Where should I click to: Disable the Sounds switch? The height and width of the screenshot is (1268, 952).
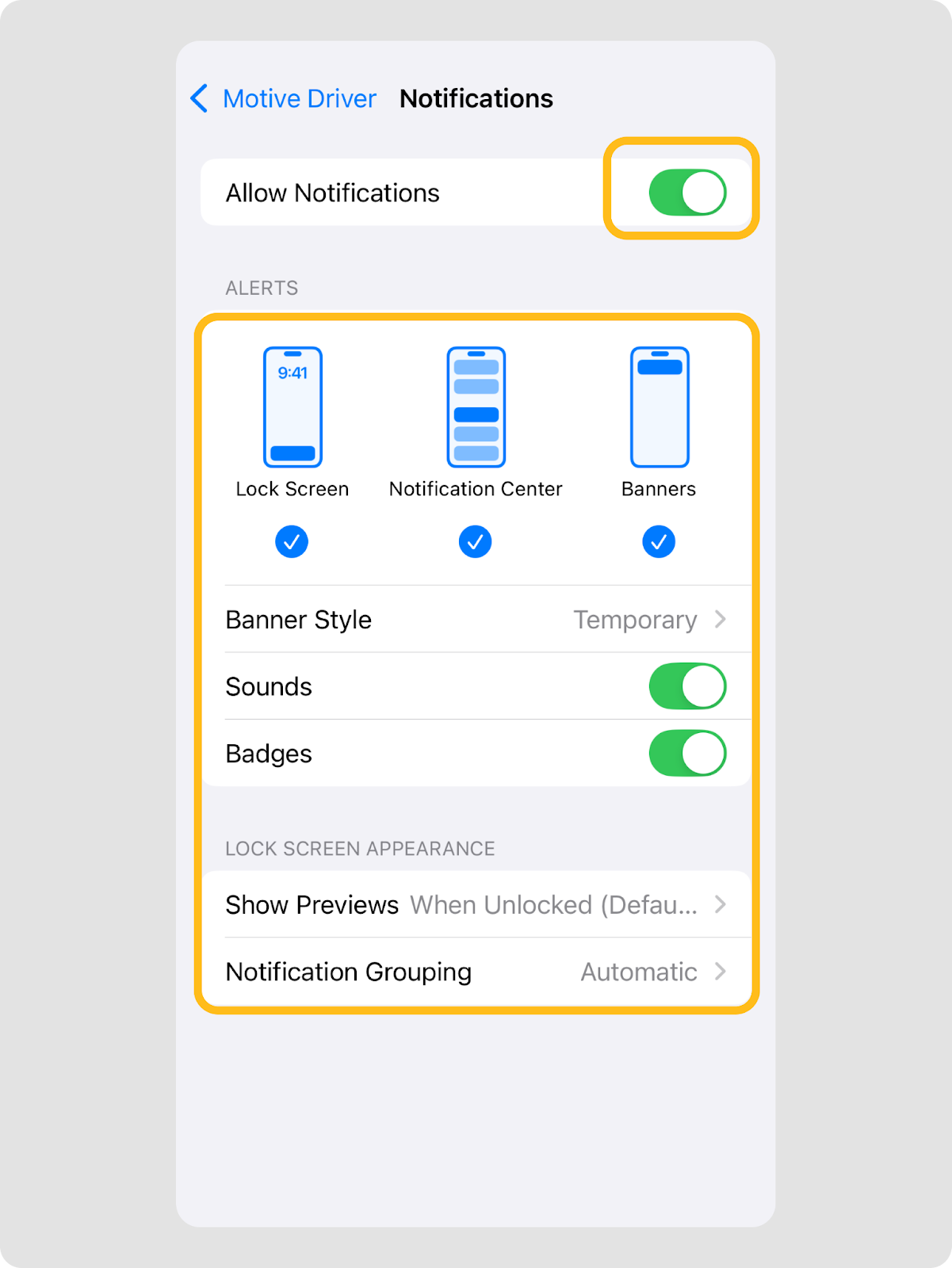tap(686, 686)
